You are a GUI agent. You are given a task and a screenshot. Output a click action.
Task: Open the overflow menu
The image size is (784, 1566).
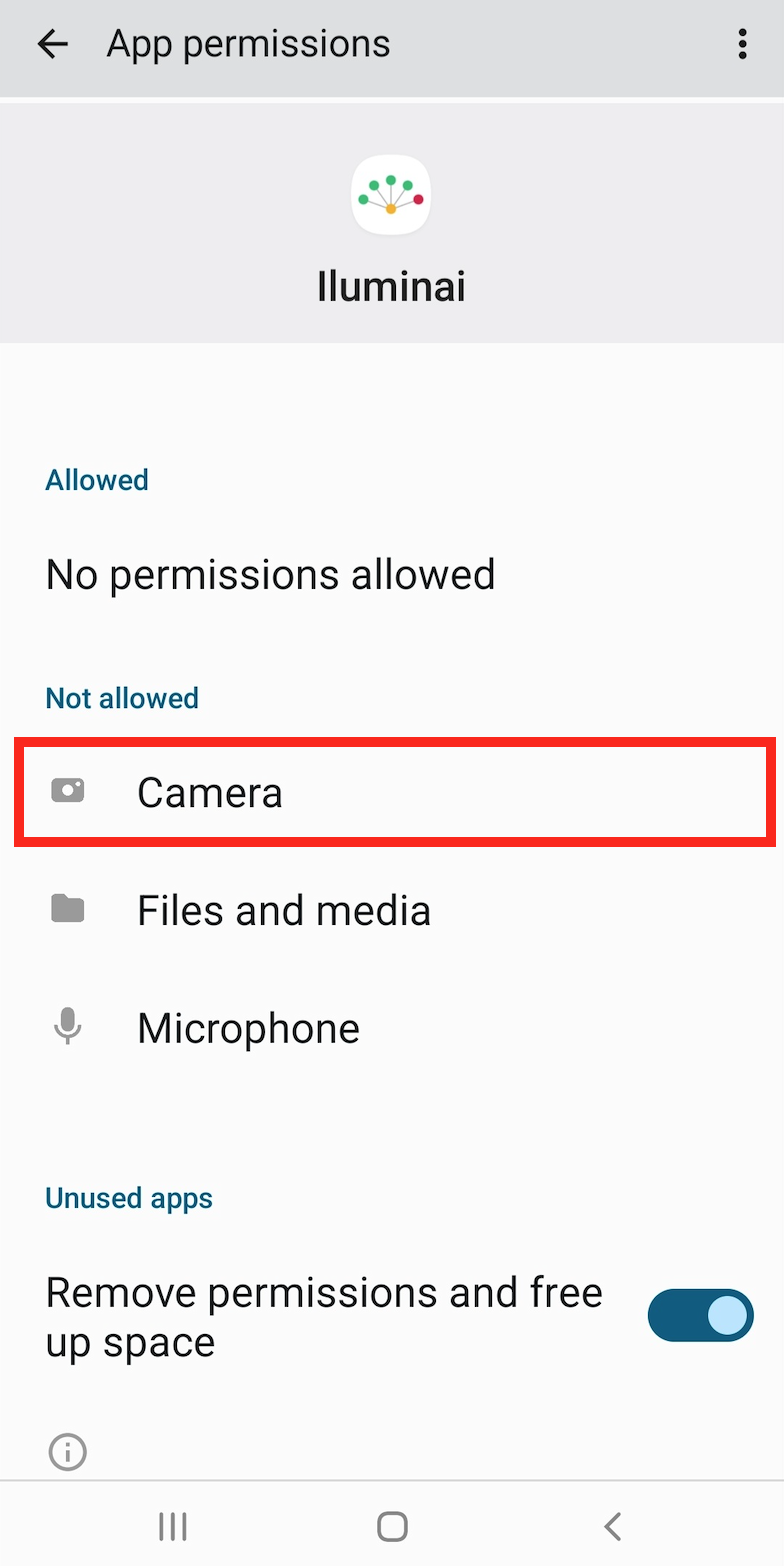click(x=741, y=44)
